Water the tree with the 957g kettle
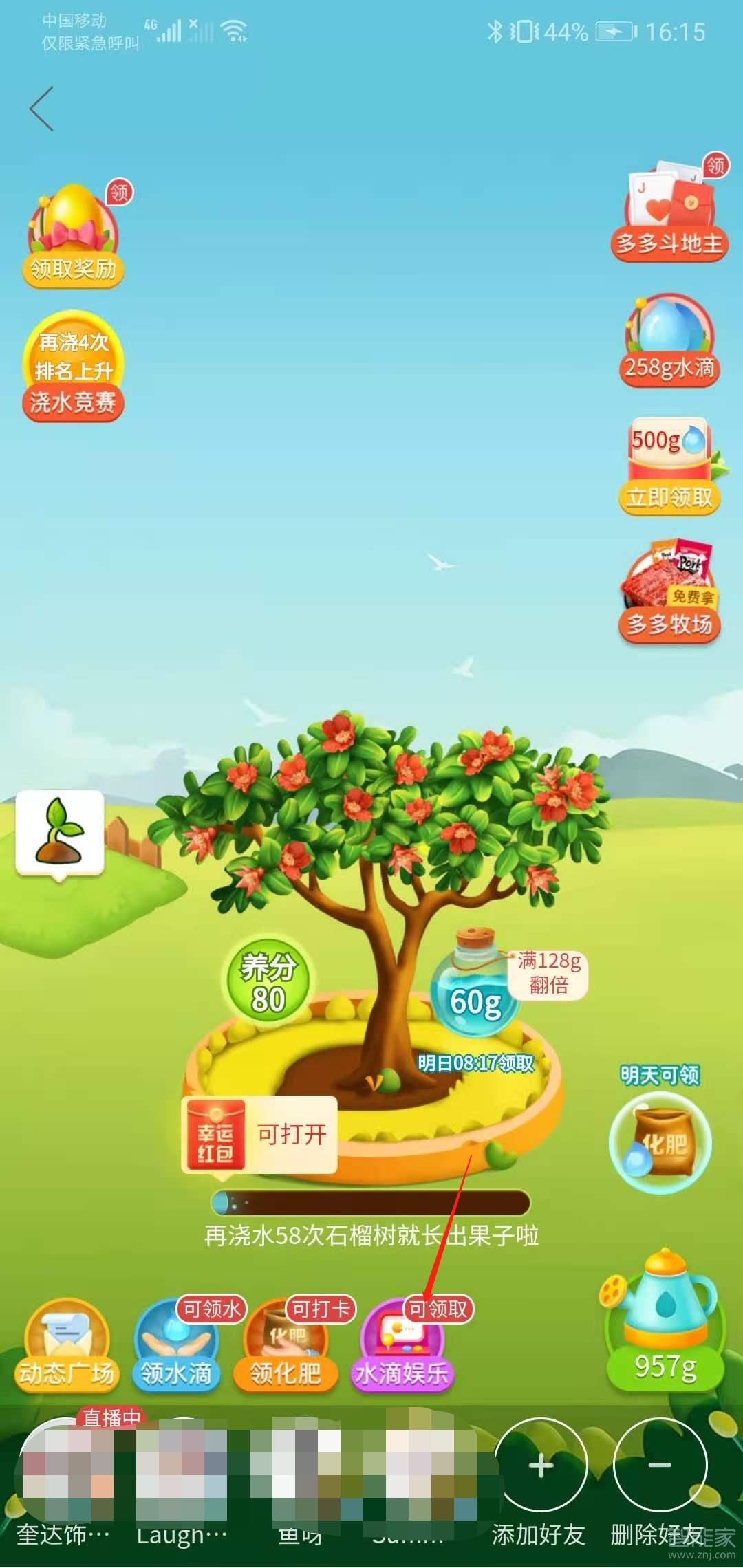The image size is (743, 1568). tap(664, 1320)
